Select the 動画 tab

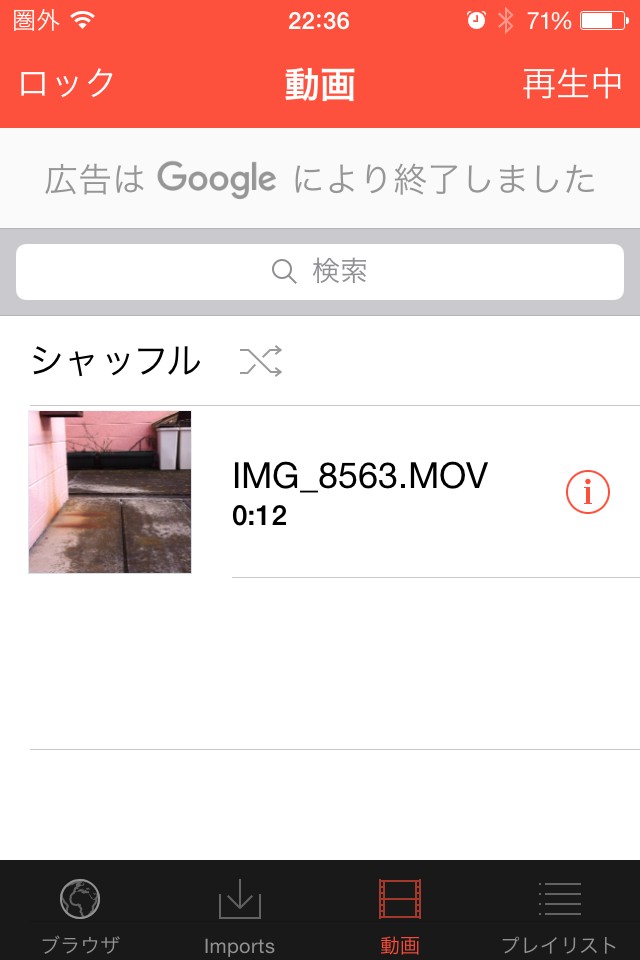[400, 915]
